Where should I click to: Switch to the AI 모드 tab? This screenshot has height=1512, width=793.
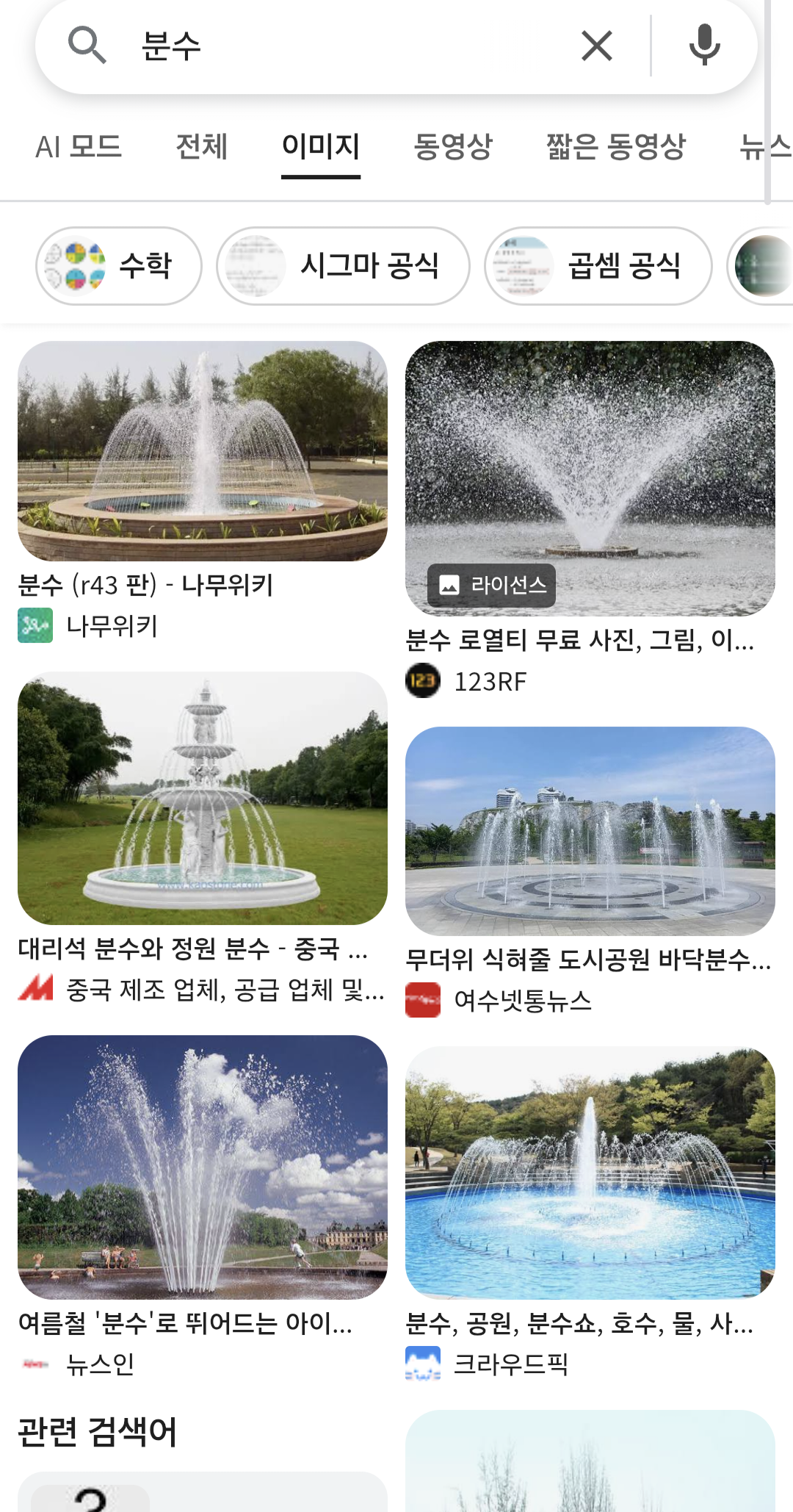point(79,146)
